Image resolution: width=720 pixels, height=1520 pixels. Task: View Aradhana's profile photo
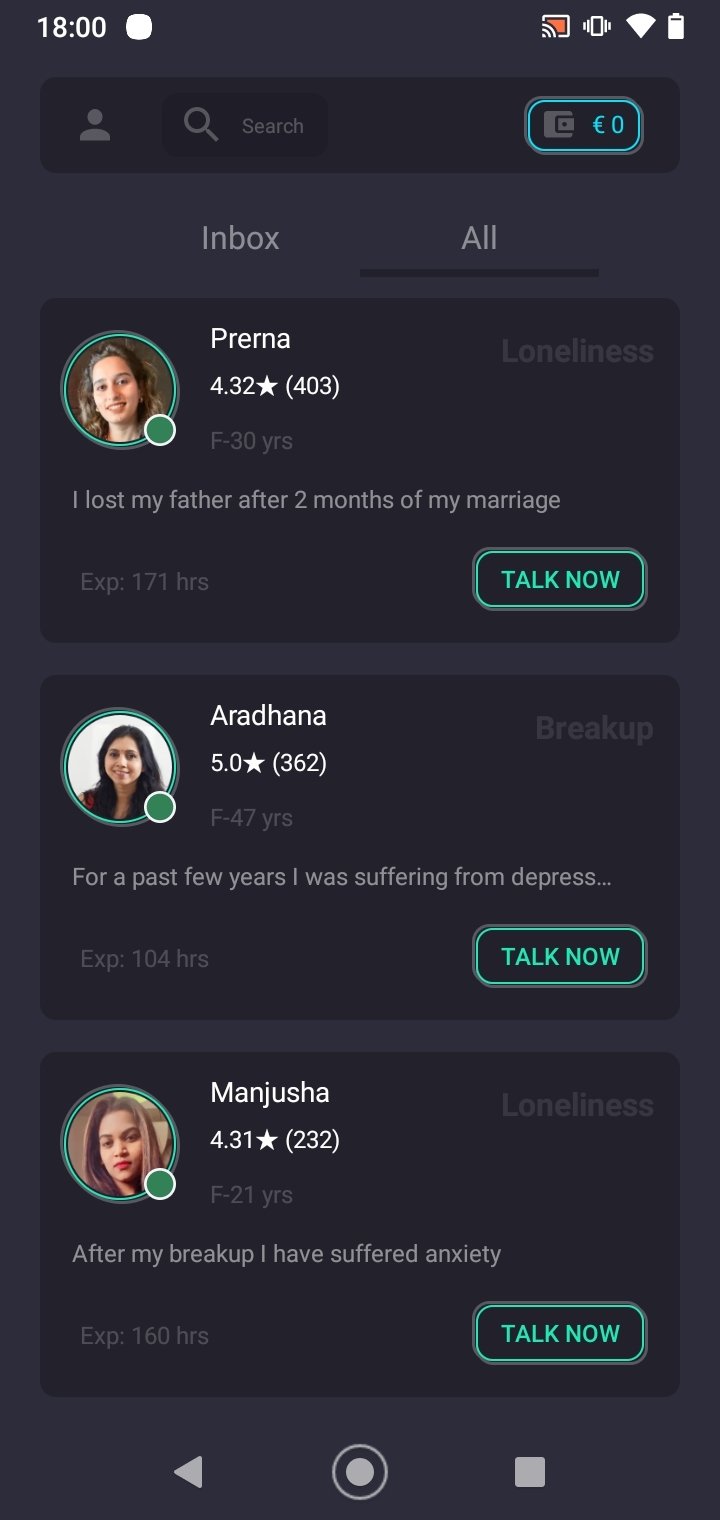click(x=120, y=767)
